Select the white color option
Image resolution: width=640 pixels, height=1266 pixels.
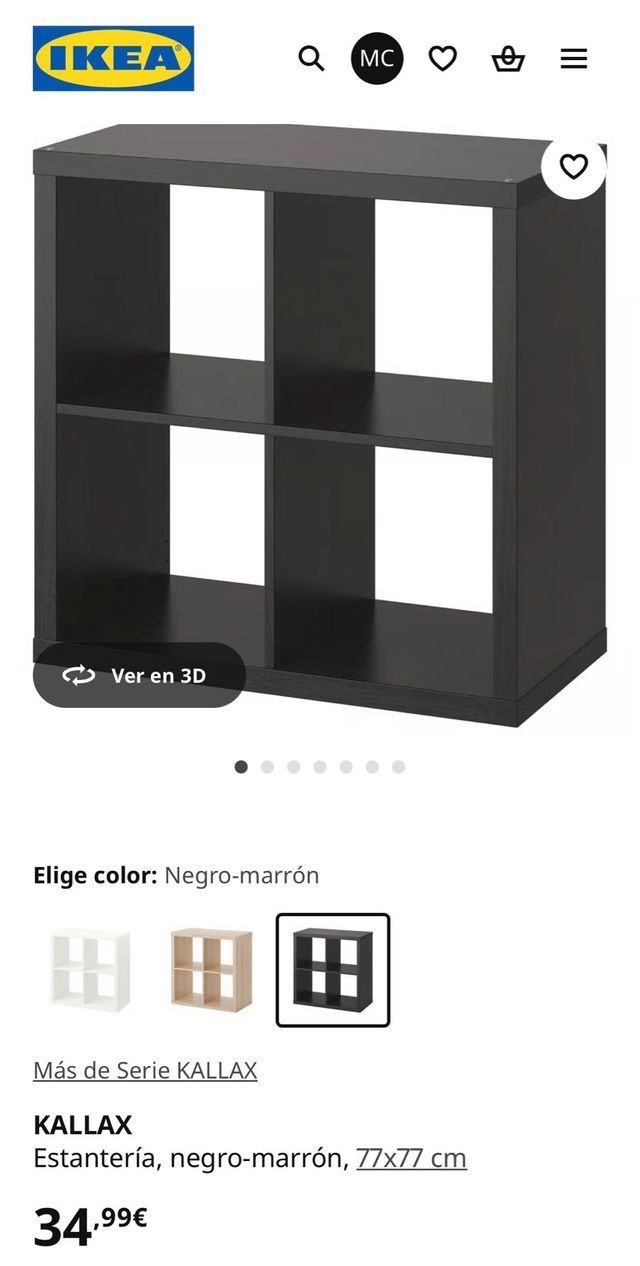pyautogui.click(x=90, y=969)
